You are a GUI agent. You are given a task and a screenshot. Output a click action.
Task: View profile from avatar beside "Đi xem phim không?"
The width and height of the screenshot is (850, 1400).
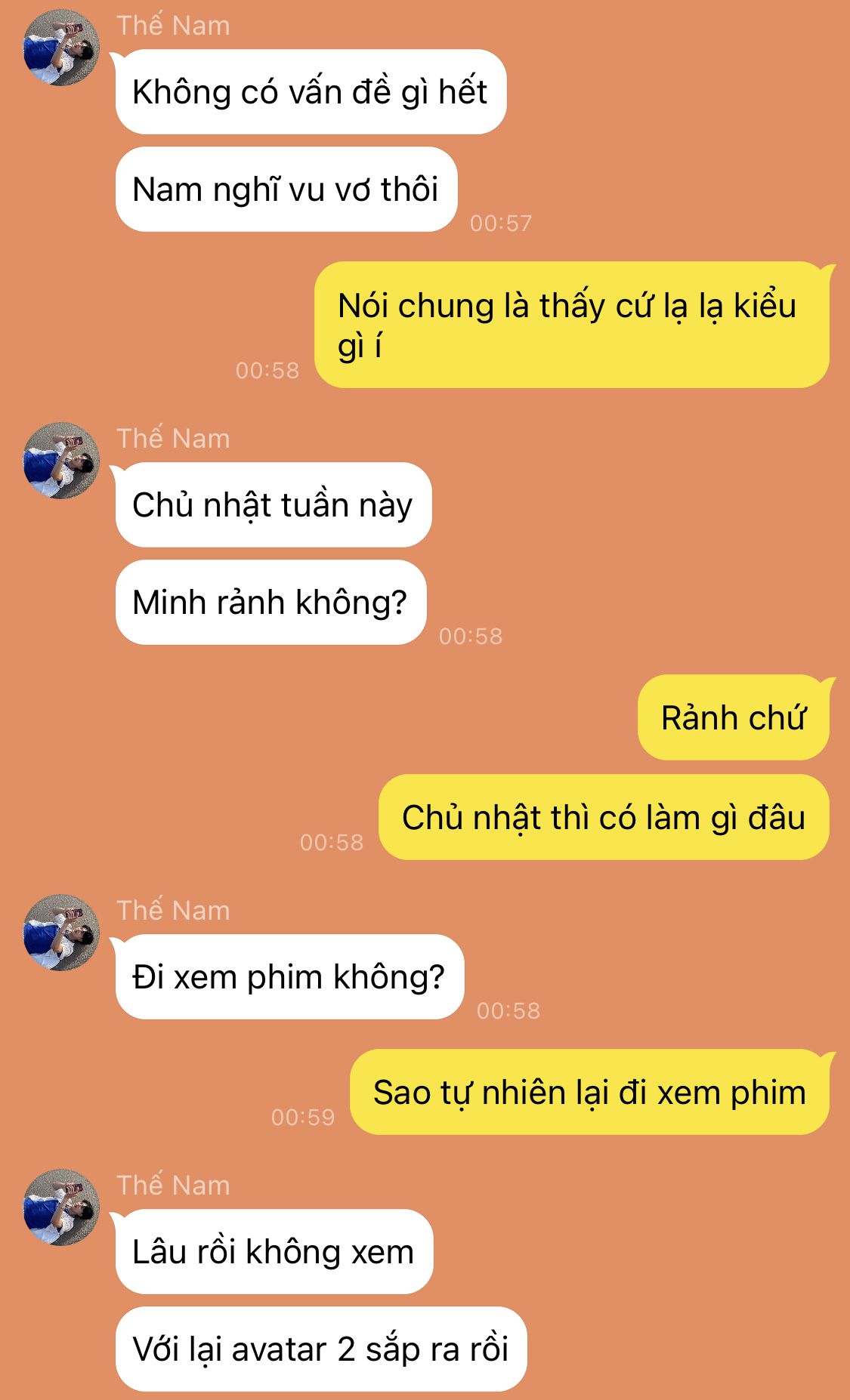point(61,933)
